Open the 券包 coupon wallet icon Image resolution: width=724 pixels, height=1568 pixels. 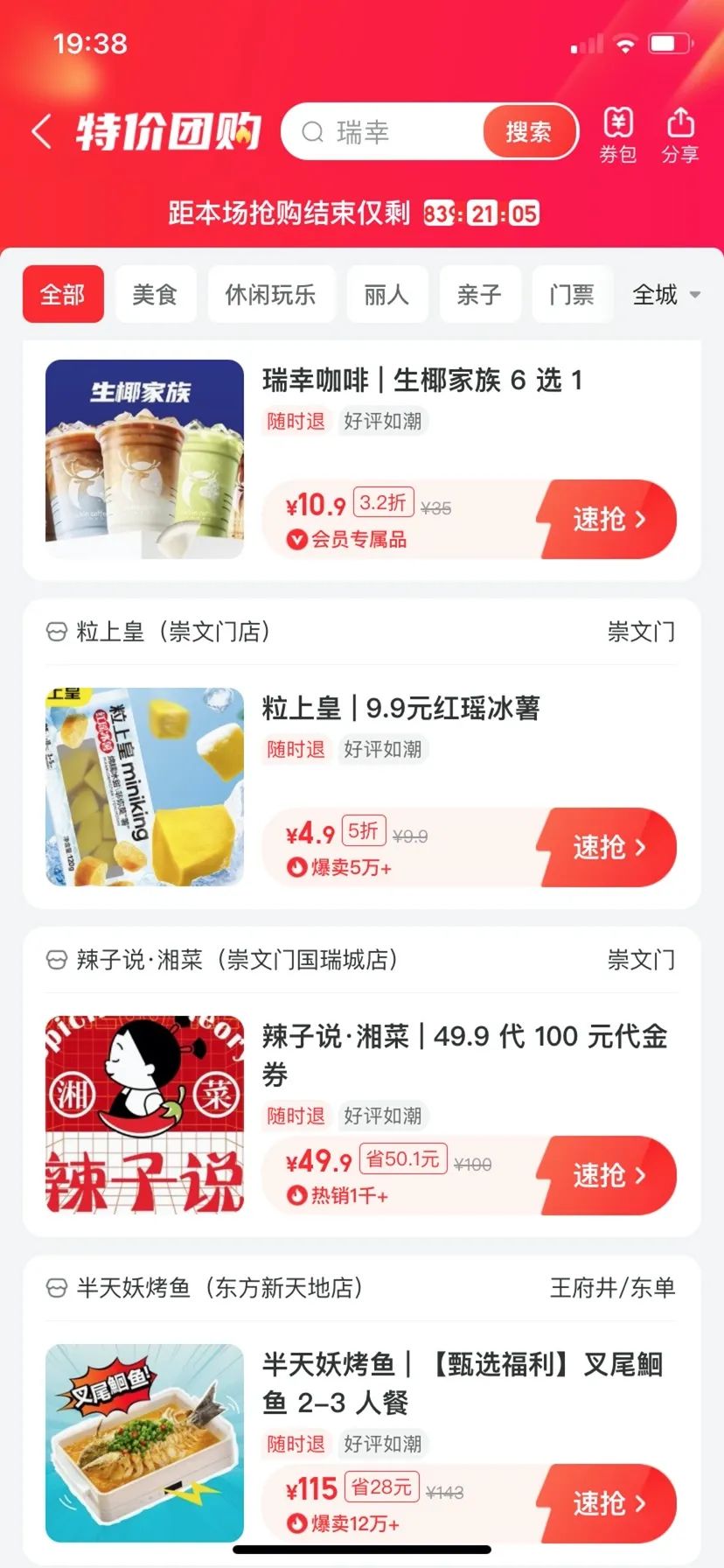[x=618, y=133]
